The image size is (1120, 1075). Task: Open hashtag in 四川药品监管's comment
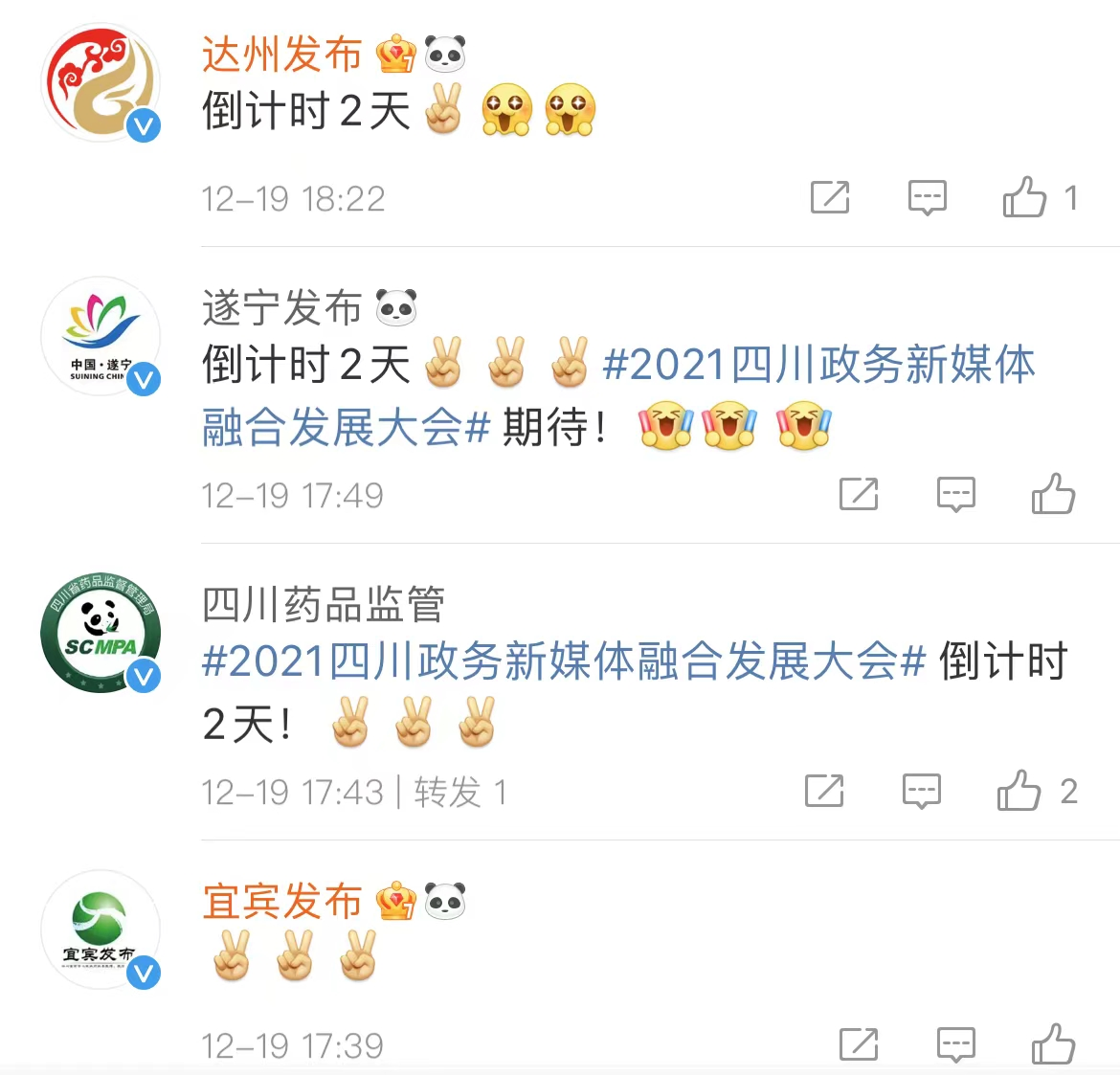(563, 662)
